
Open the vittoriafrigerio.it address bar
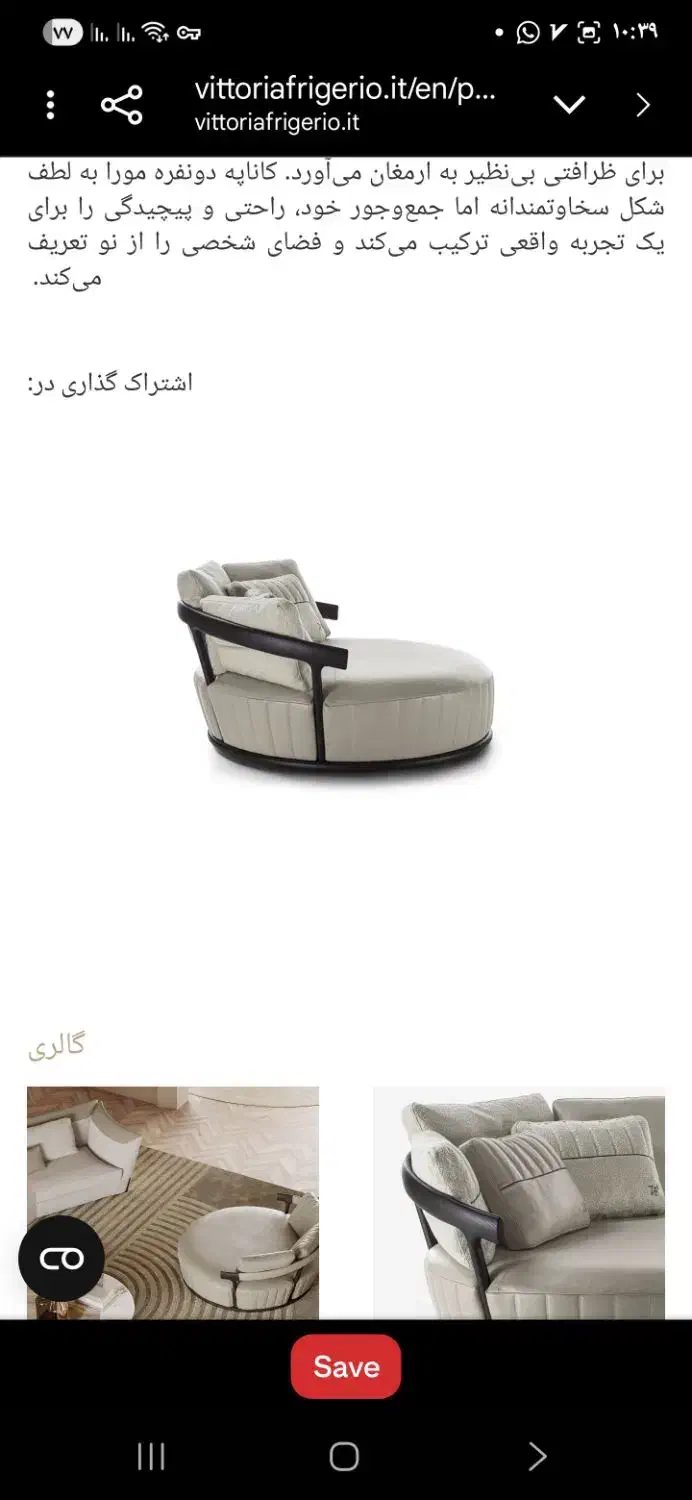[x=345, y=104]
